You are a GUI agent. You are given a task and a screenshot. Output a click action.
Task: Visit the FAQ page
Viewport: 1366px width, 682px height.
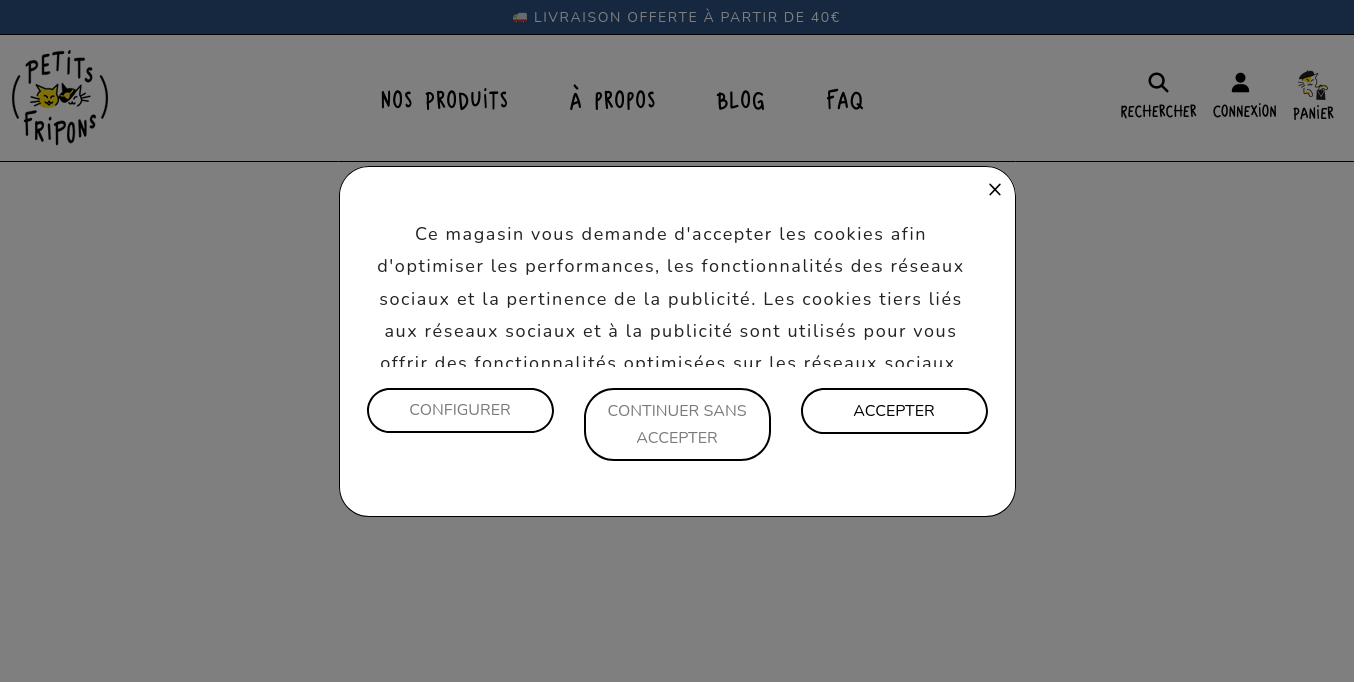pos(845,100)
